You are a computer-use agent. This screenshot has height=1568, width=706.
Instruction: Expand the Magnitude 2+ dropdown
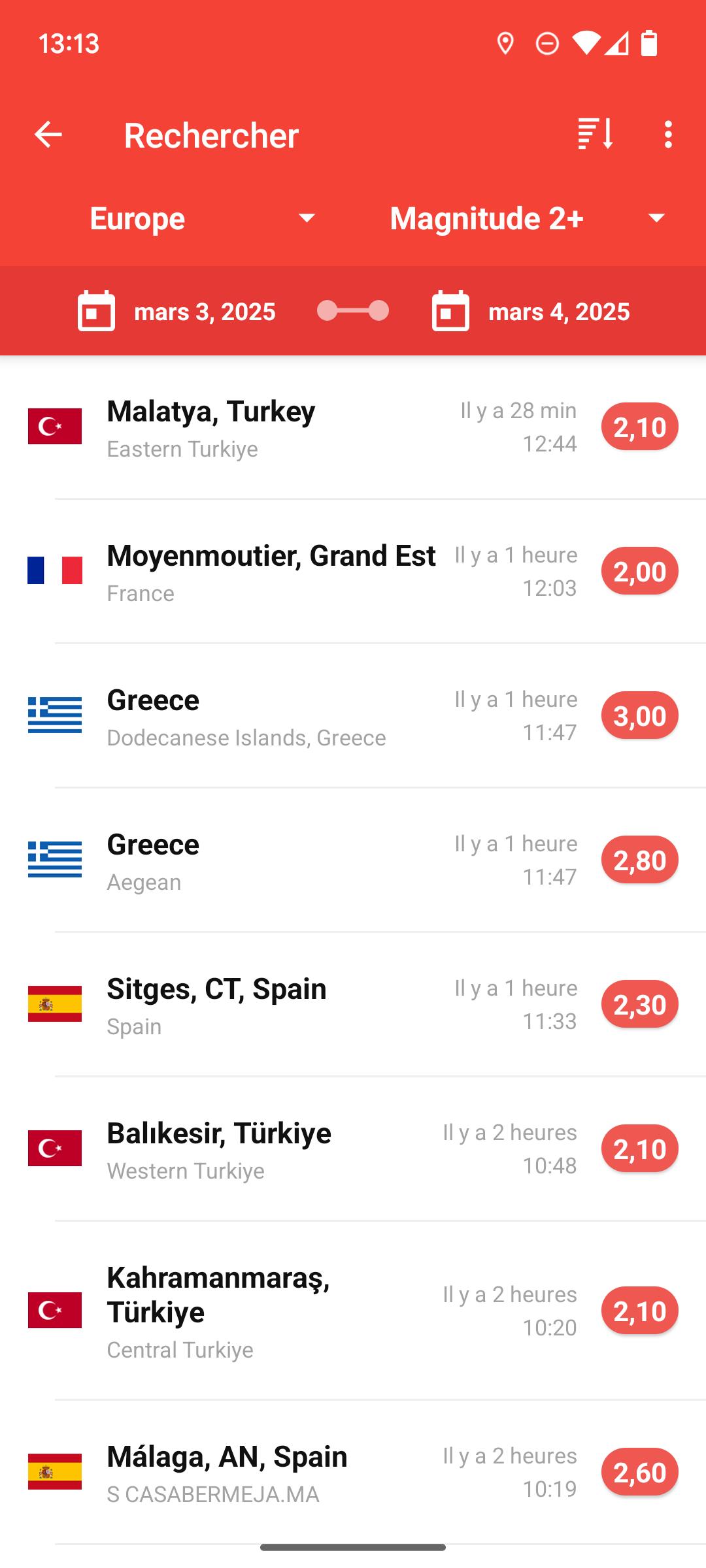(x=529, y=218)
